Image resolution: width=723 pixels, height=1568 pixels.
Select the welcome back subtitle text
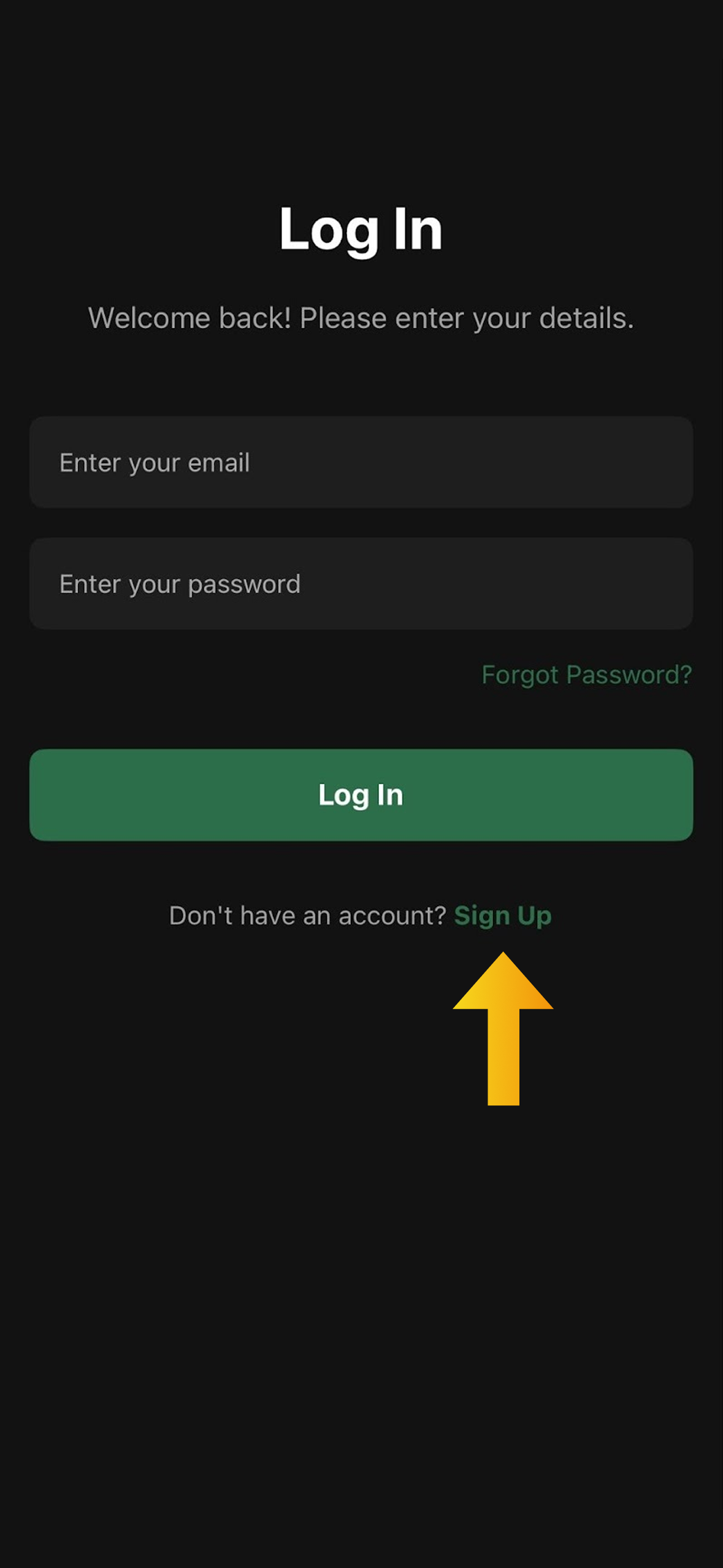(361, 317)
